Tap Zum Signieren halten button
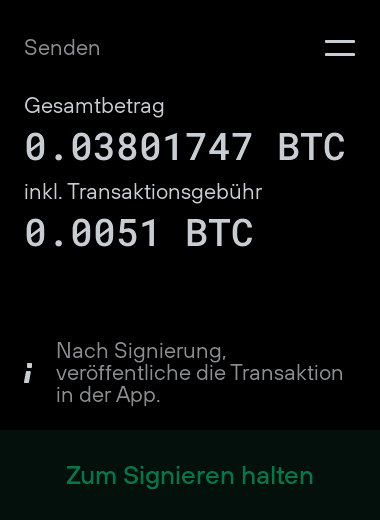380x520 pixels. 190,475
